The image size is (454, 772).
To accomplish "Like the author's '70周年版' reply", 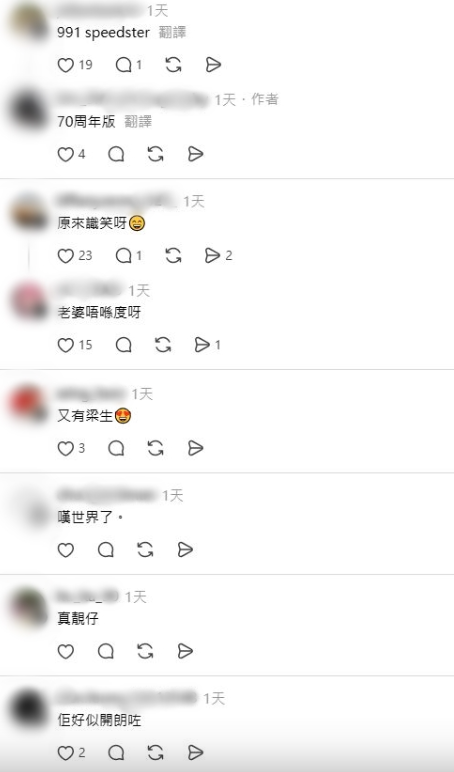I will click(65, 155).
